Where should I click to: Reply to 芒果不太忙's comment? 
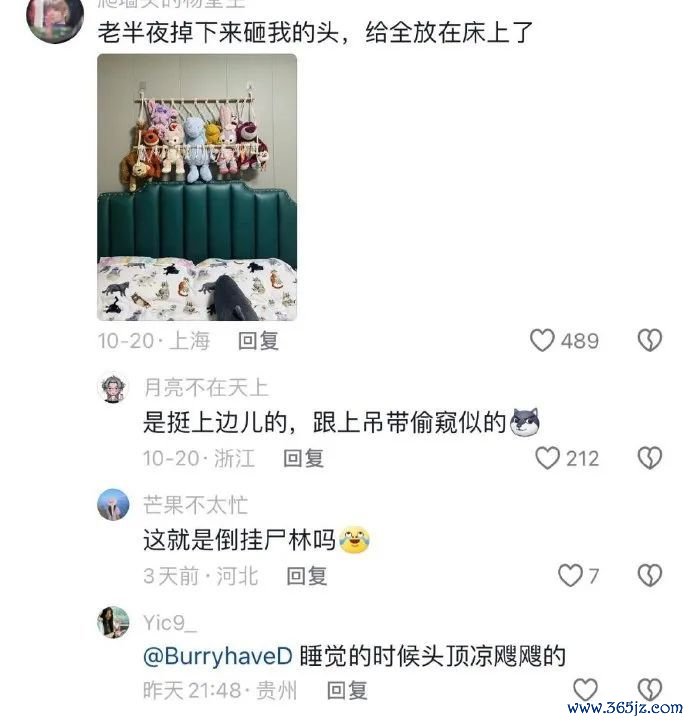tap(306, 575)
